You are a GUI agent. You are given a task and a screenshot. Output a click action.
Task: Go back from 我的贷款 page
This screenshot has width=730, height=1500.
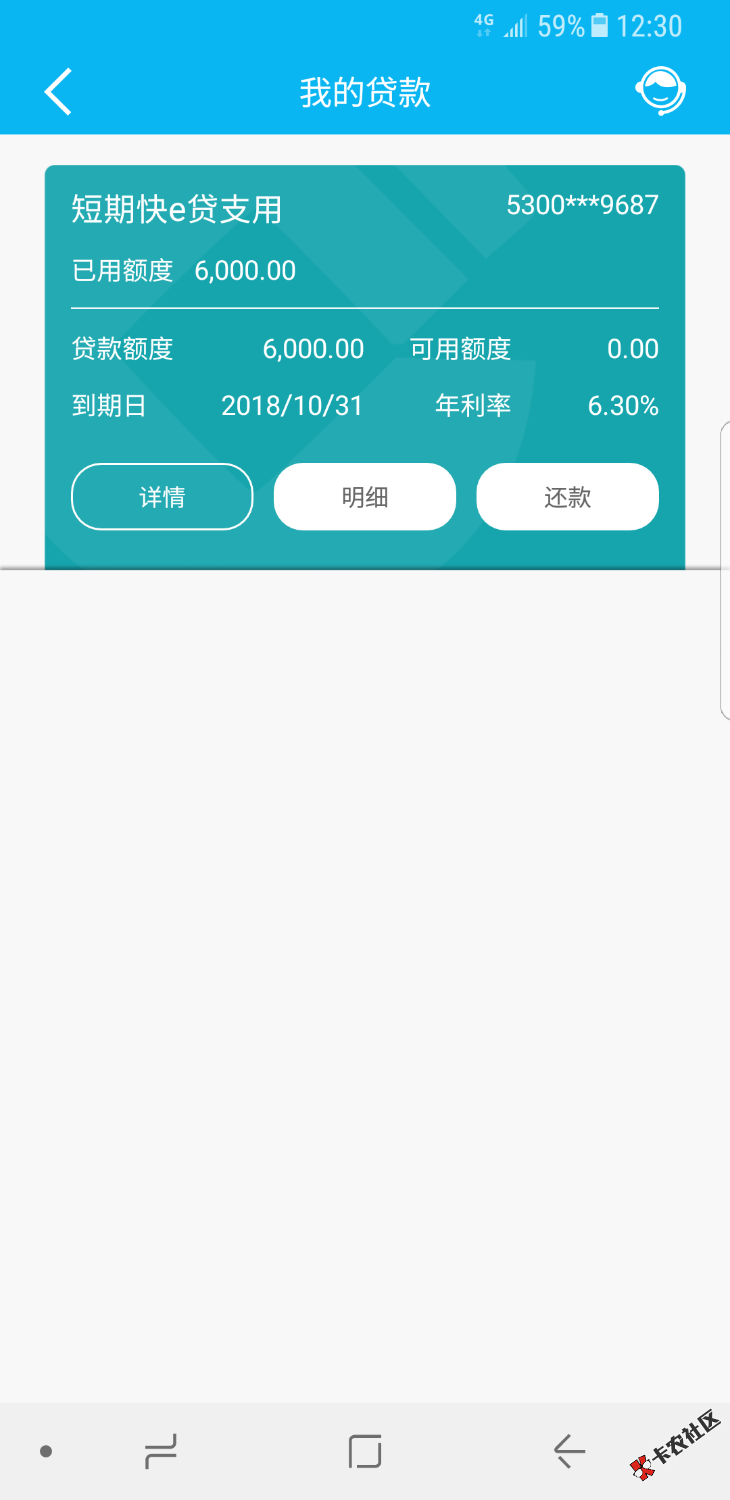58,92
